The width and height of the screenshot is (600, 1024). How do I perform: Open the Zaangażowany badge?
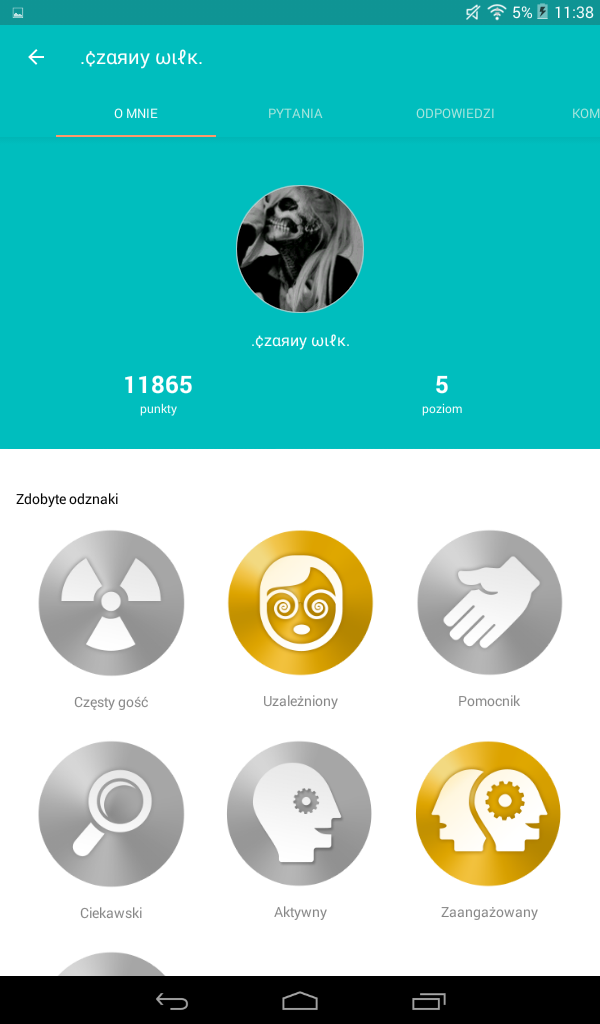(489, 814)
